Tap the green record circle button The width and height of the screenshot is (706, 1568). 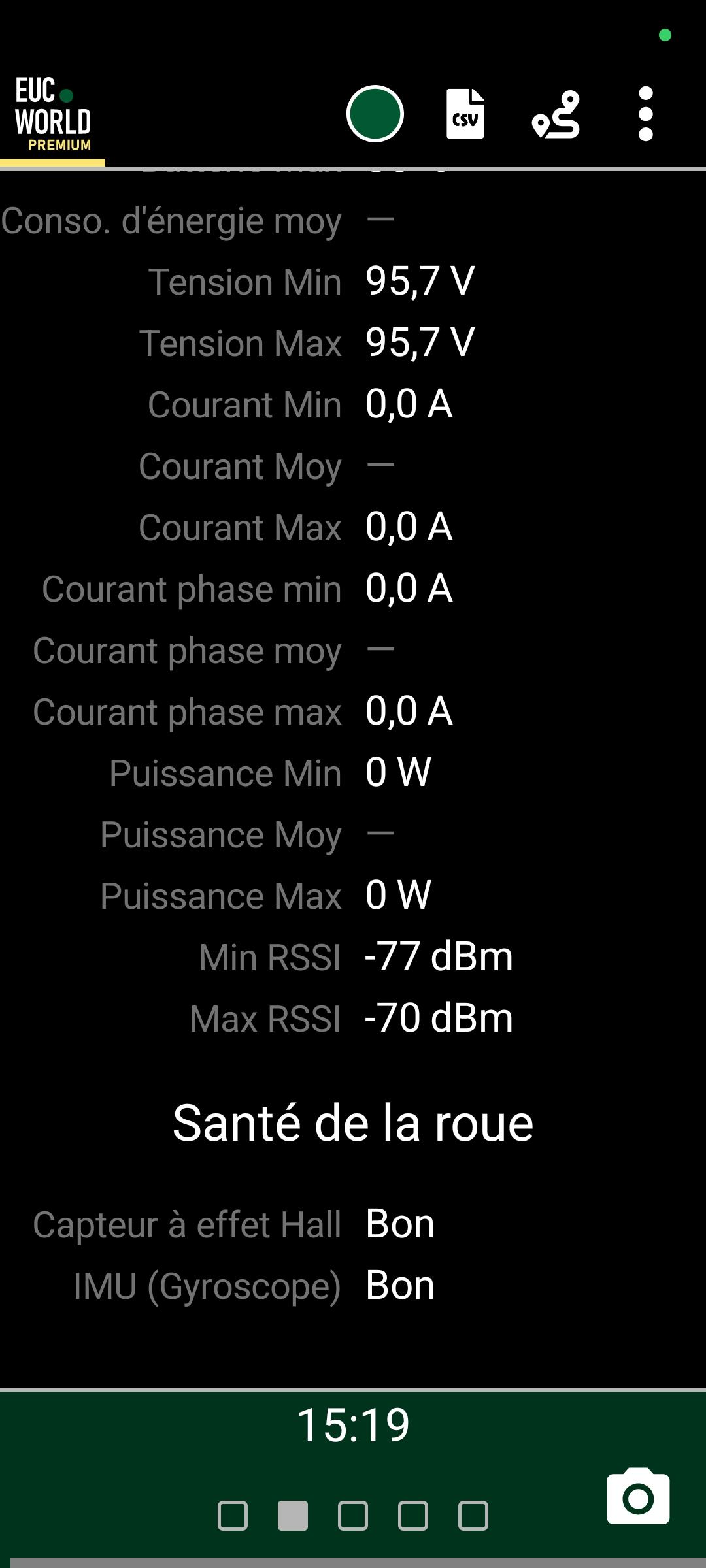click(x=375, y=114)
